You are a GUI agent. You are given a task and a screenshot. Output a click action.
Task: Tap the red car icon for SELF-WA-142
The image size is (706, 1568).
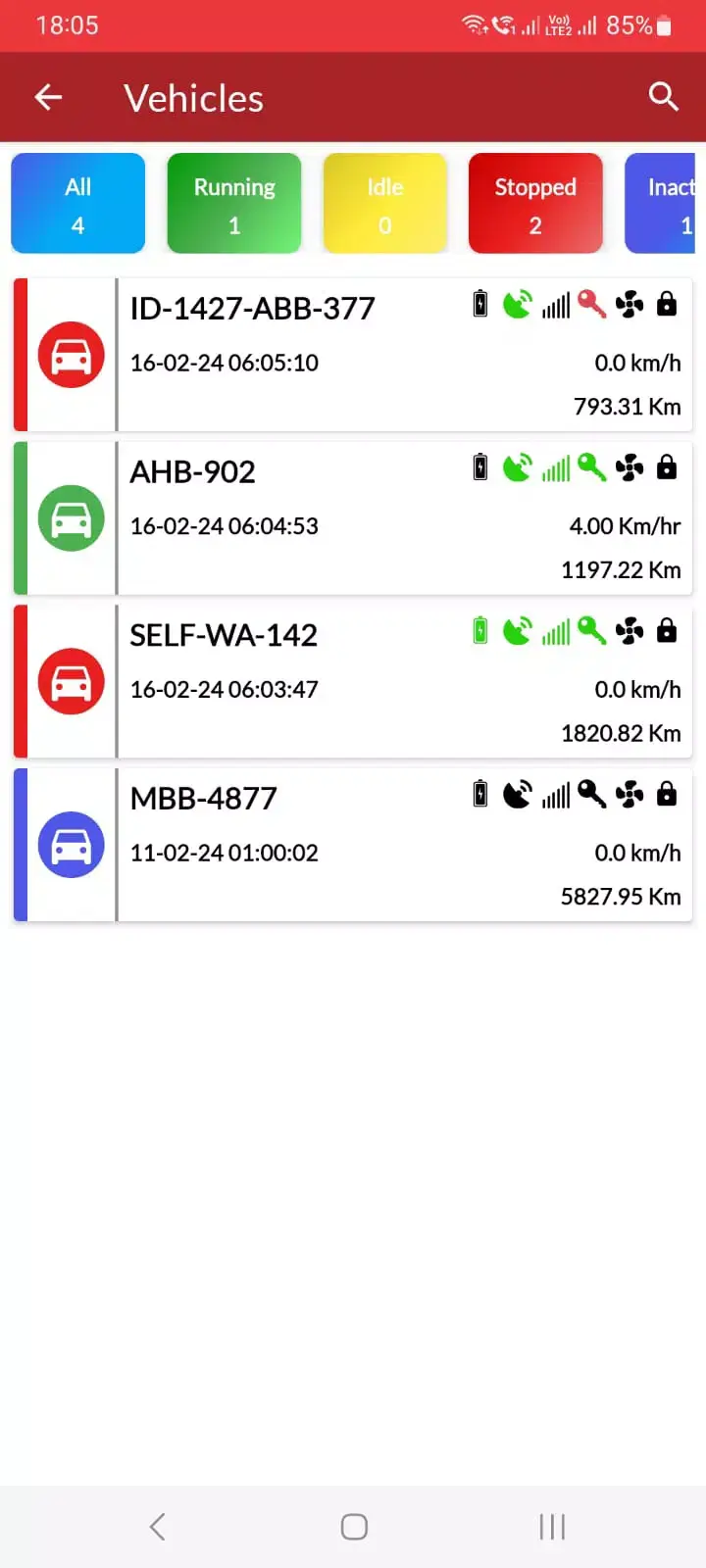pos(71,680)
